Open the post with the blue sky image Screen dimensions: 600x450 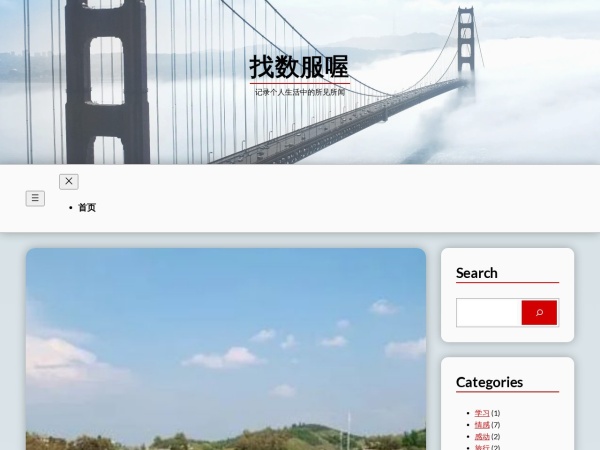pyautogui.click(x=226, y=349)
